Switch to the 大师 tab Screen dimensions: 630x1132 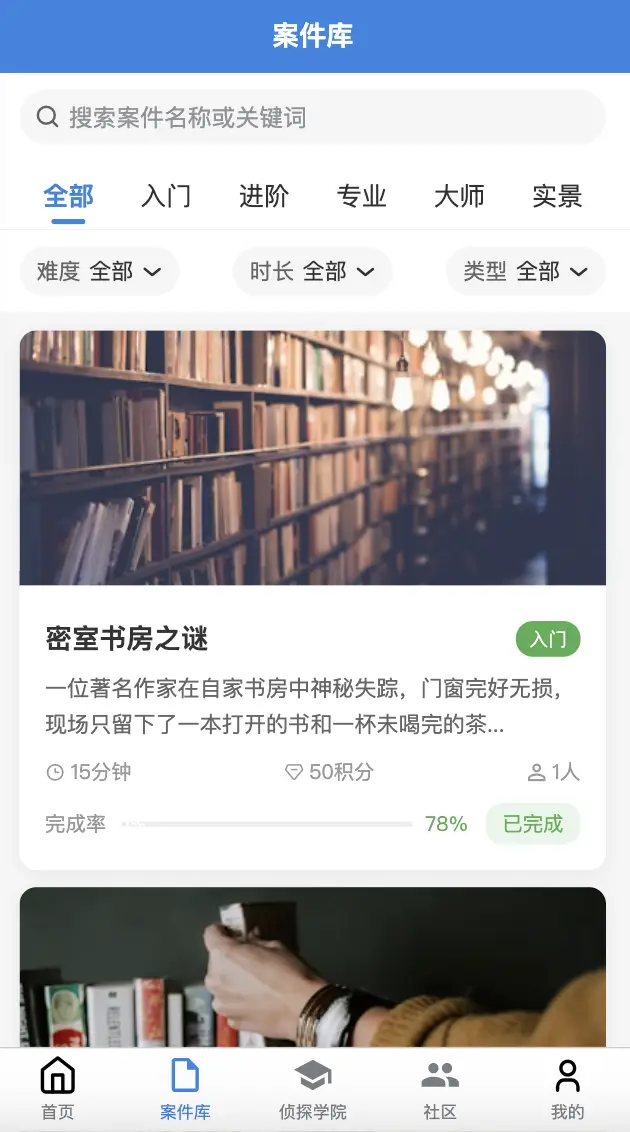pos(459,196)
